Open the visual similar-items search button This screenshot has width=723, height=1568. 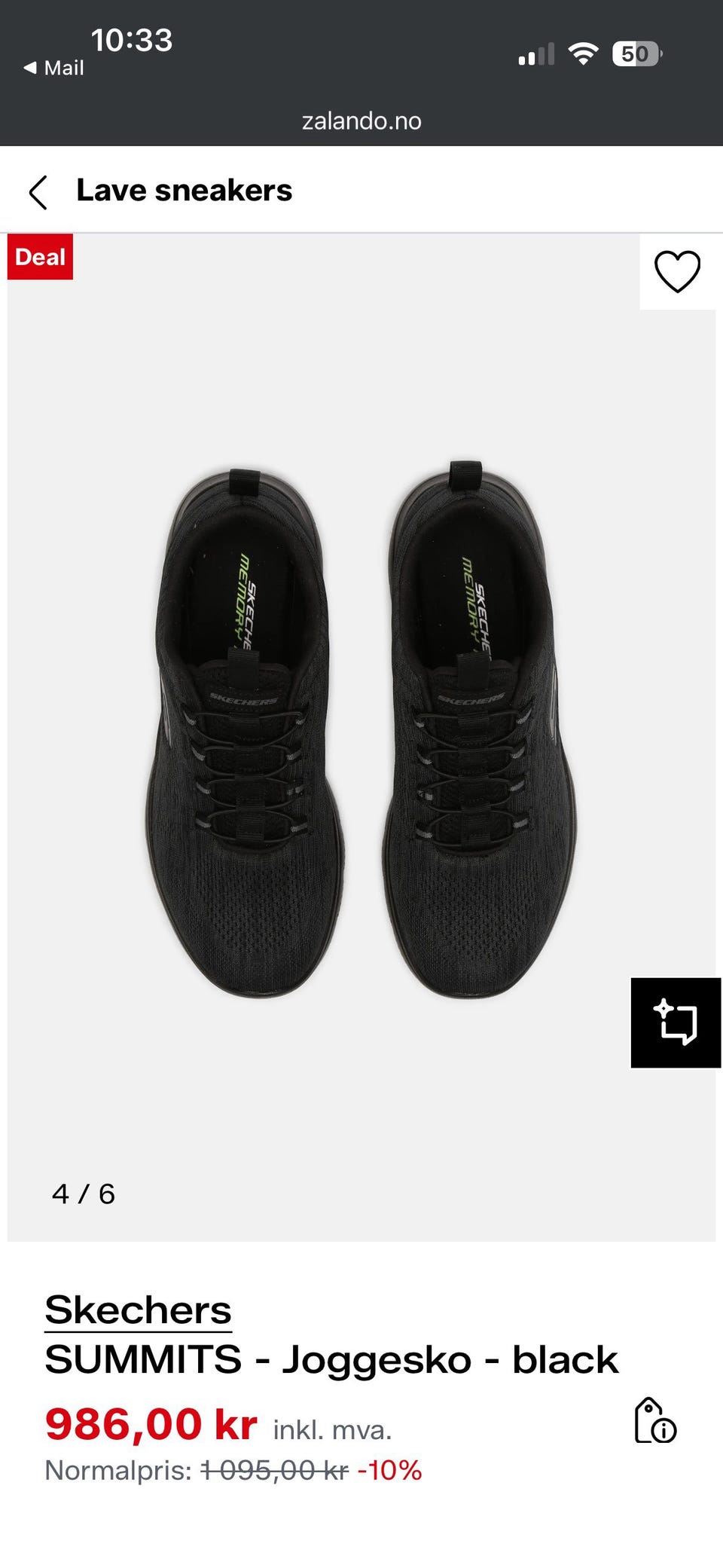tap(676, 1022)
